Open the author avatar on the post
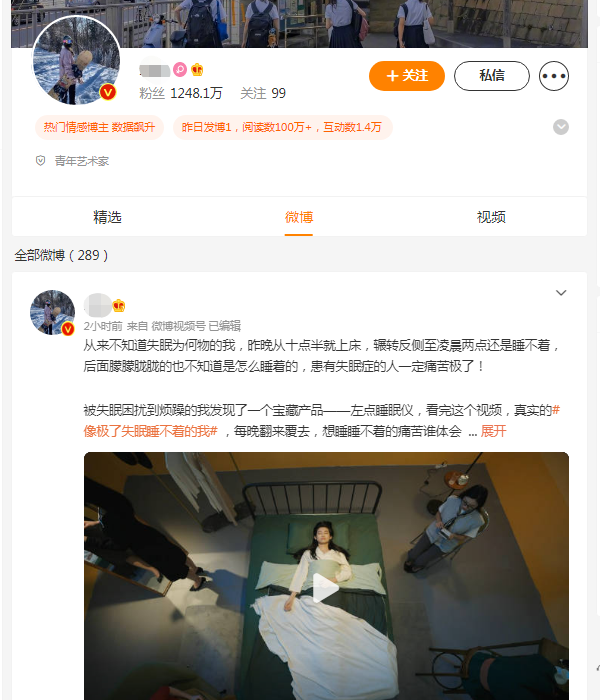The height and width of the screenshot is (700, 600). click(x=52, y=312)
